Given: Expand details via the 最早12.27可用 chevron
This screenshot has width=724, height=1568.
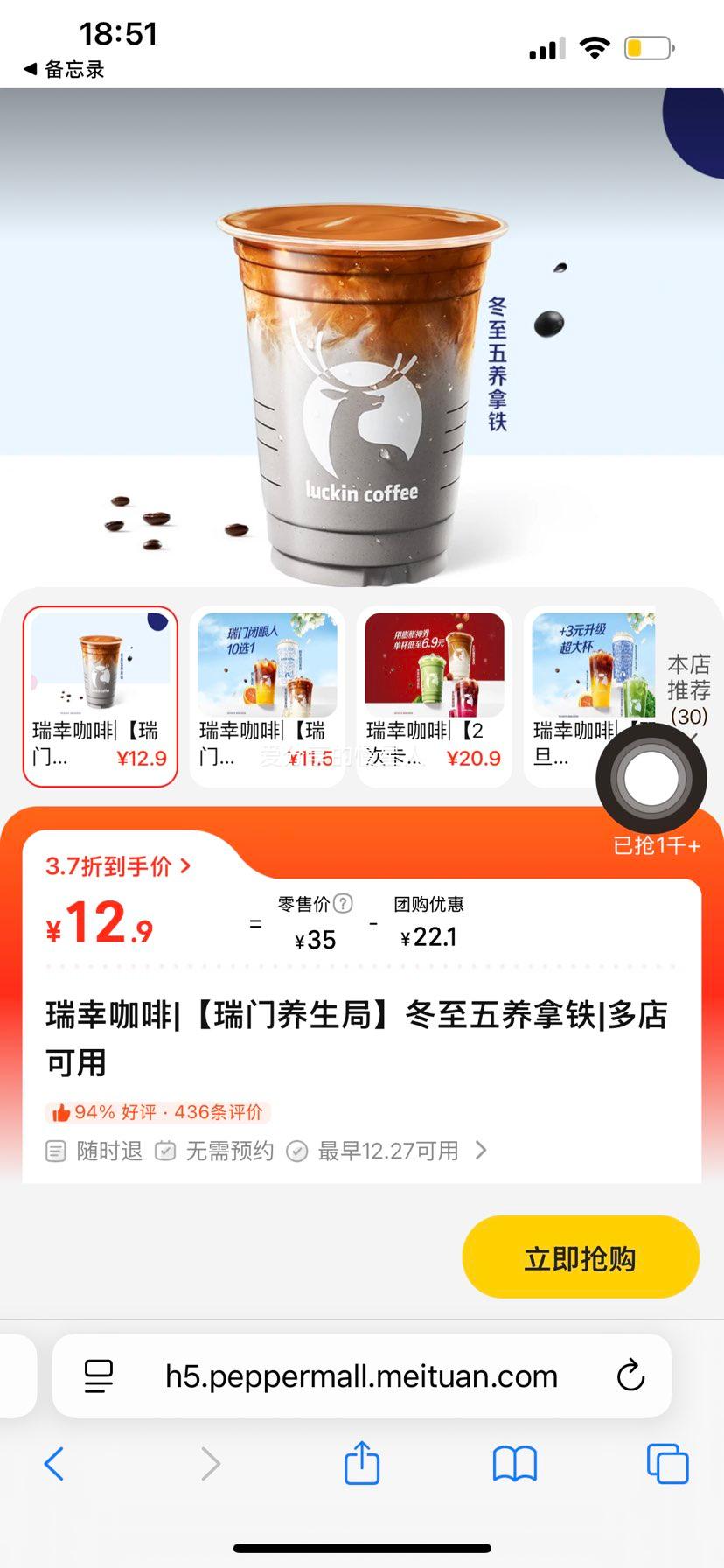Looking at the screenshot, I should click(x=482, y=1151).
